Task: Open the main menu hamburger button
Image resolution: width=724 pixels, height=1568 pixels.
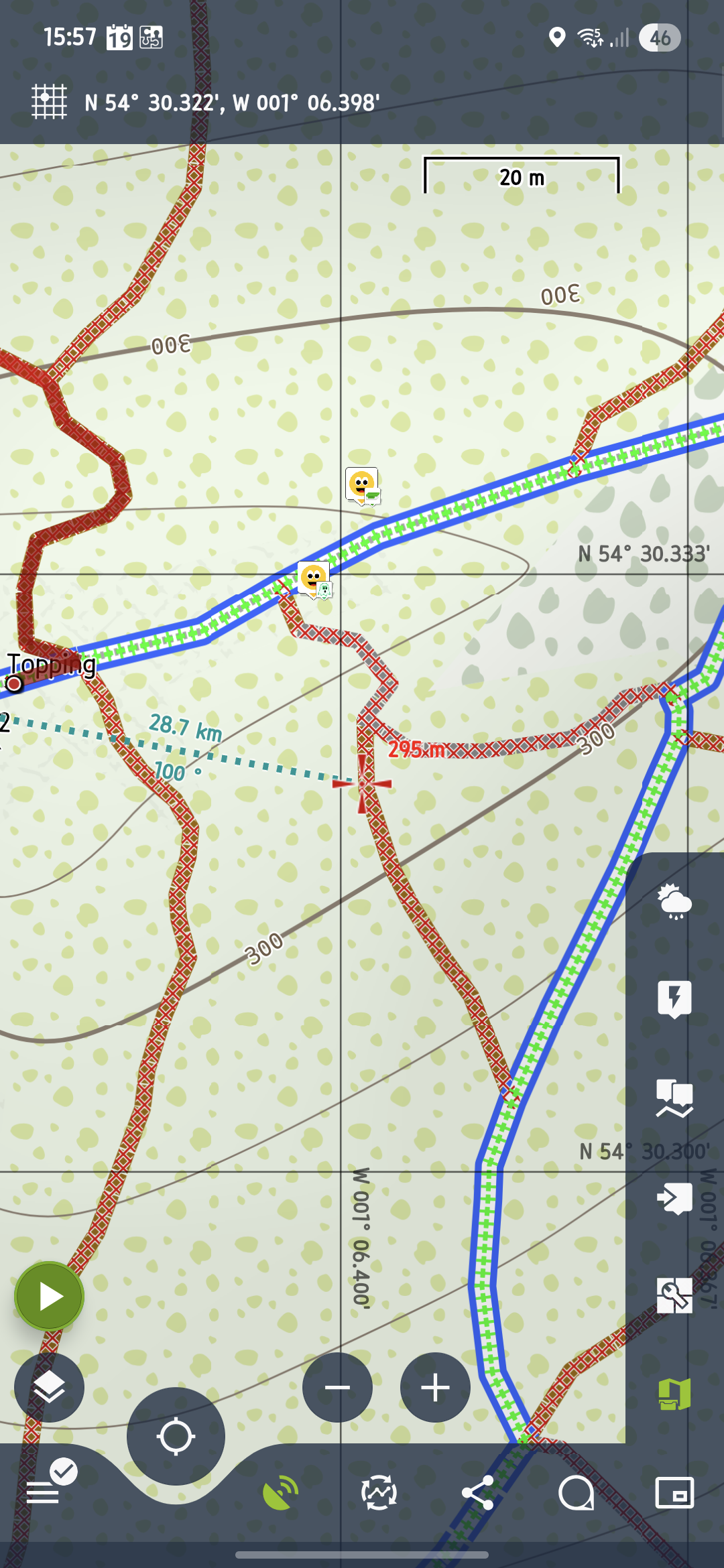Action: click(x=43, y=1492)
